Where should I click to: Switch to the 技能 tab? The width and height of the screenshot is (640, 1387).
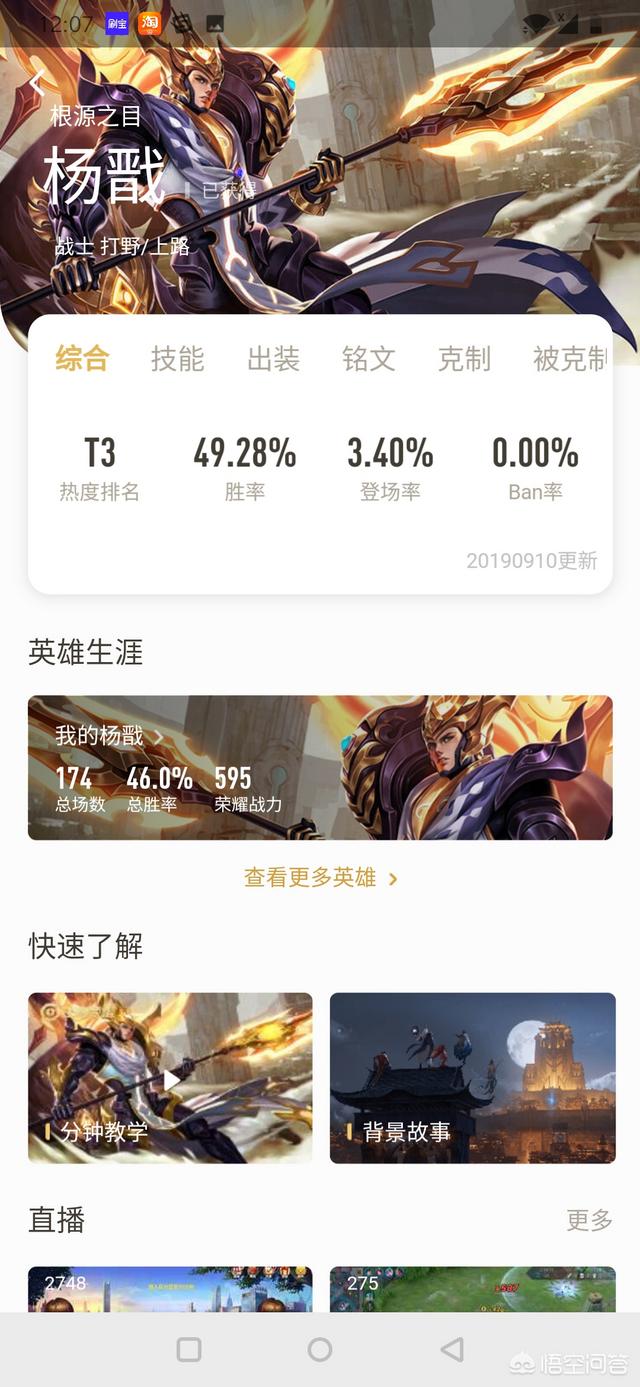pos(177,358)
